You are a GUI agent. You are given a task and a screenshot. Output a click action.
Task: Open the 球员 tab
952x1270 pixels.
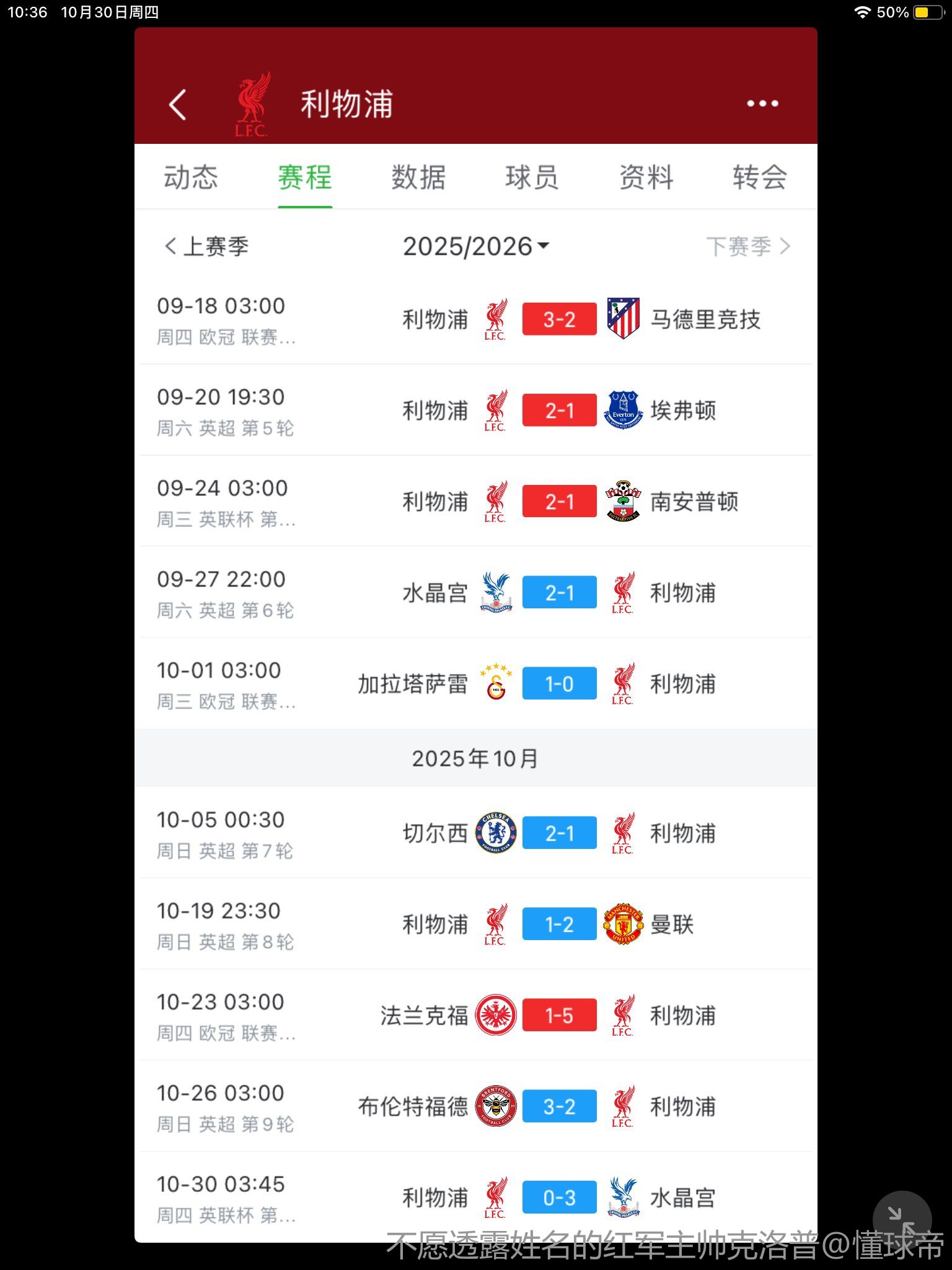(x=532, y=177)
